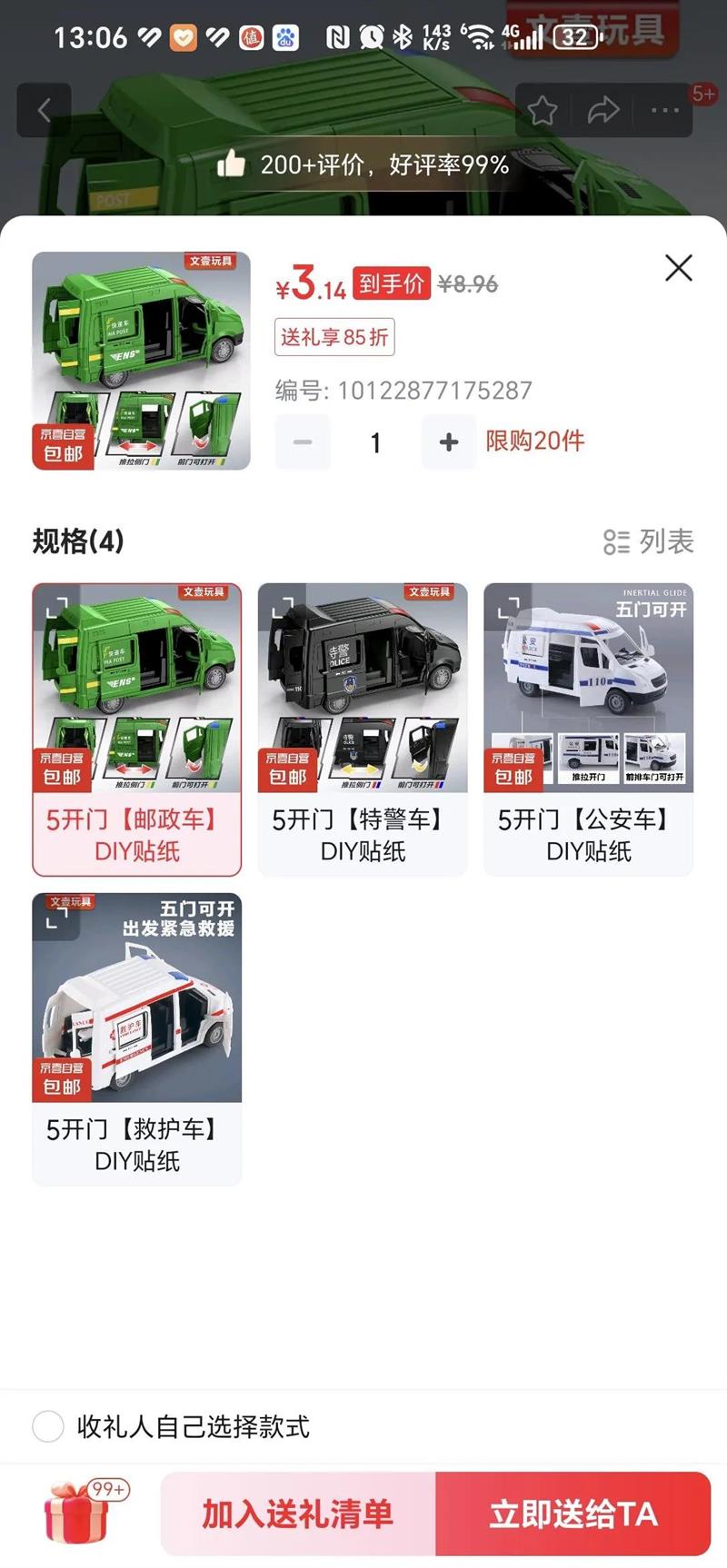This screenshot has width=727, height=1568.
Task: Go back with the top arrow
Action: 44,111
